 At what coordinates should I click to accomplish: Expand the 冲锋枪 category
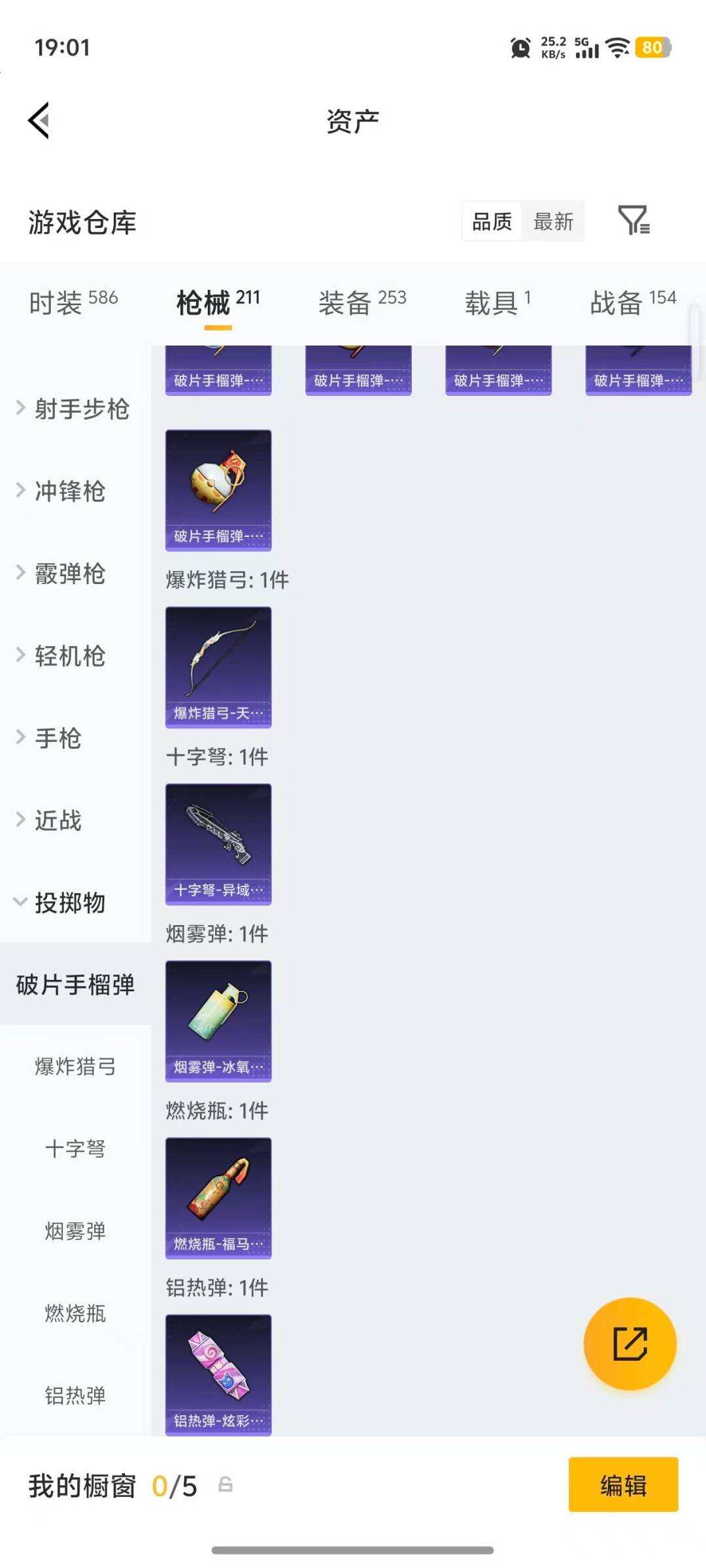coord(69,491)
